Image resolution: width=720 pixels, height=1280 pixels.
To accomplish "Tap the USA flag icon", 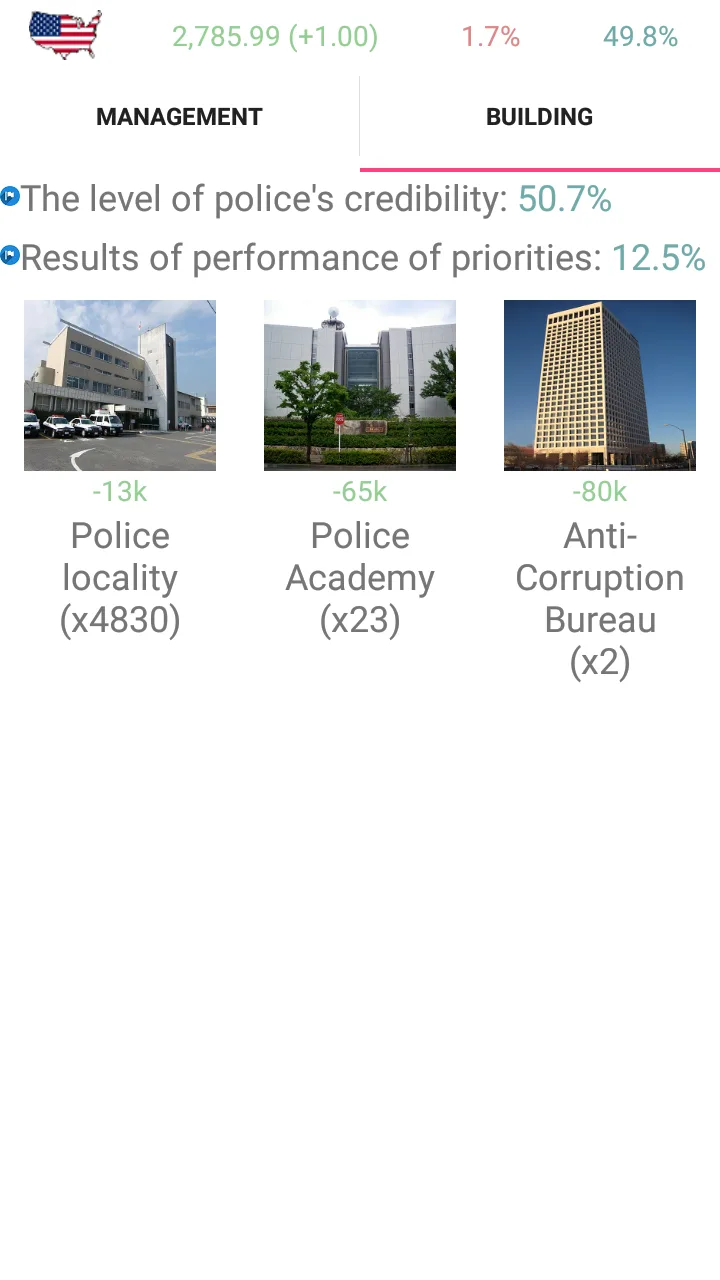I will pos(64,33).
